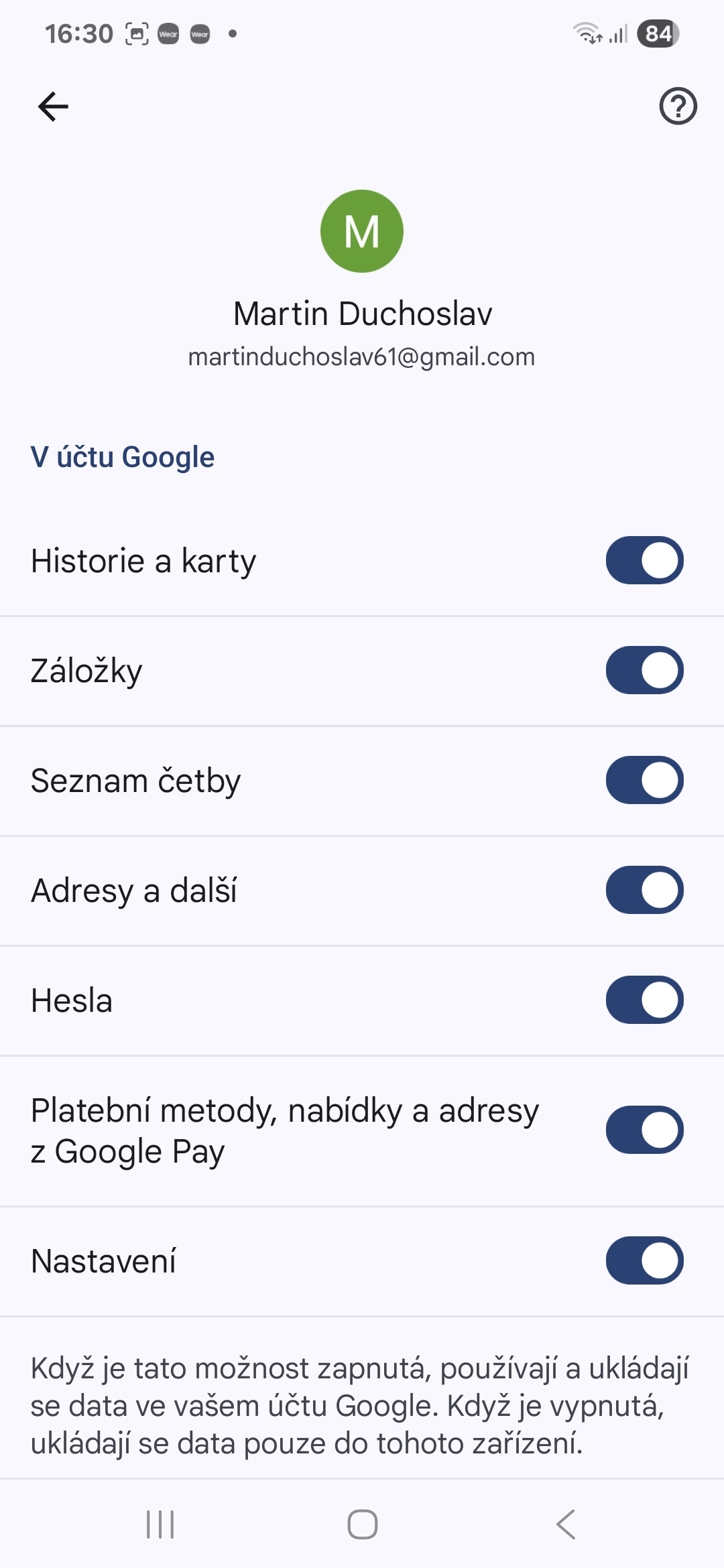Disable Hesla syncing
This screenshot has height=1568, width=724.
(x=644, y=1000)
